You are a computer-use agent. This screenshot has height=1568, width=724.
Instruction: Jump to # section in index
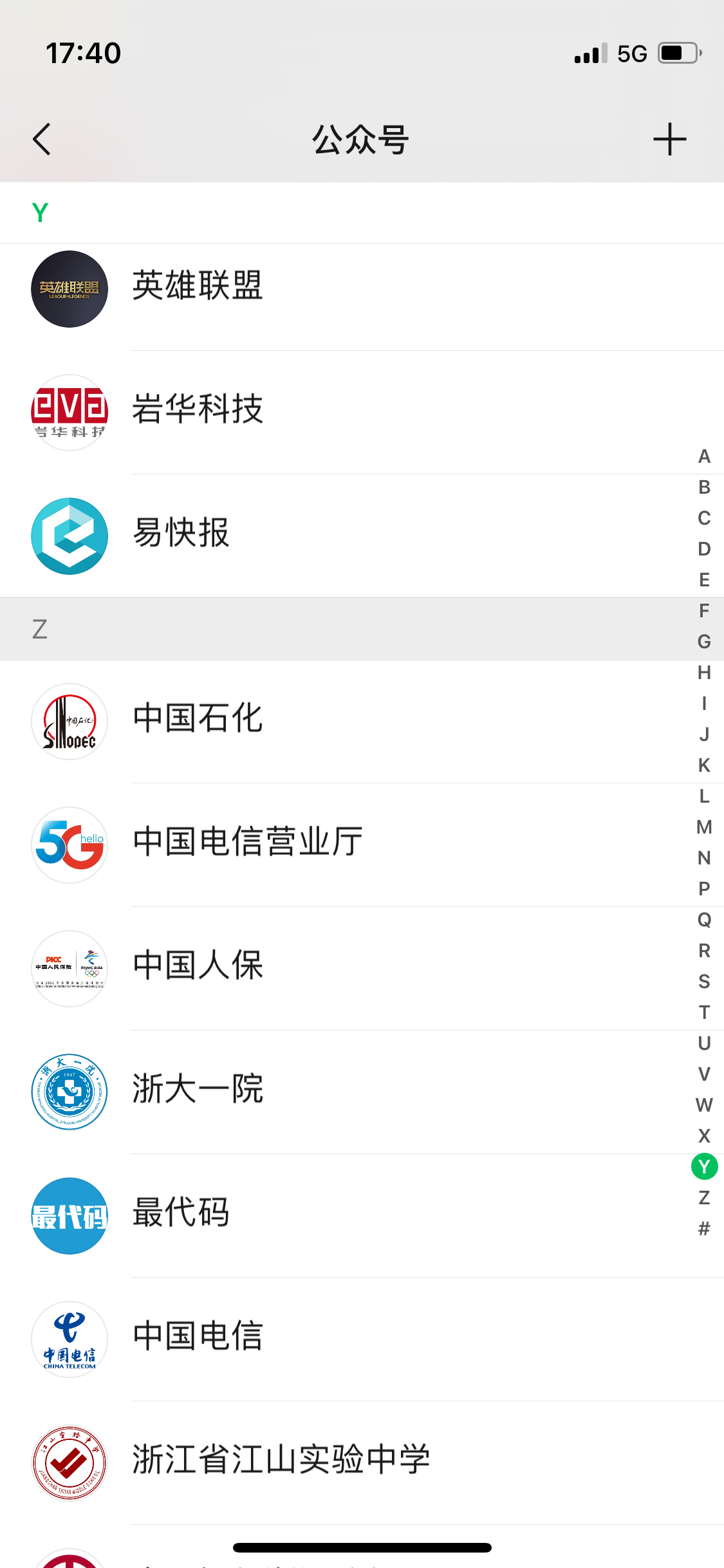pyautogui.click(x=704, y=1228)
